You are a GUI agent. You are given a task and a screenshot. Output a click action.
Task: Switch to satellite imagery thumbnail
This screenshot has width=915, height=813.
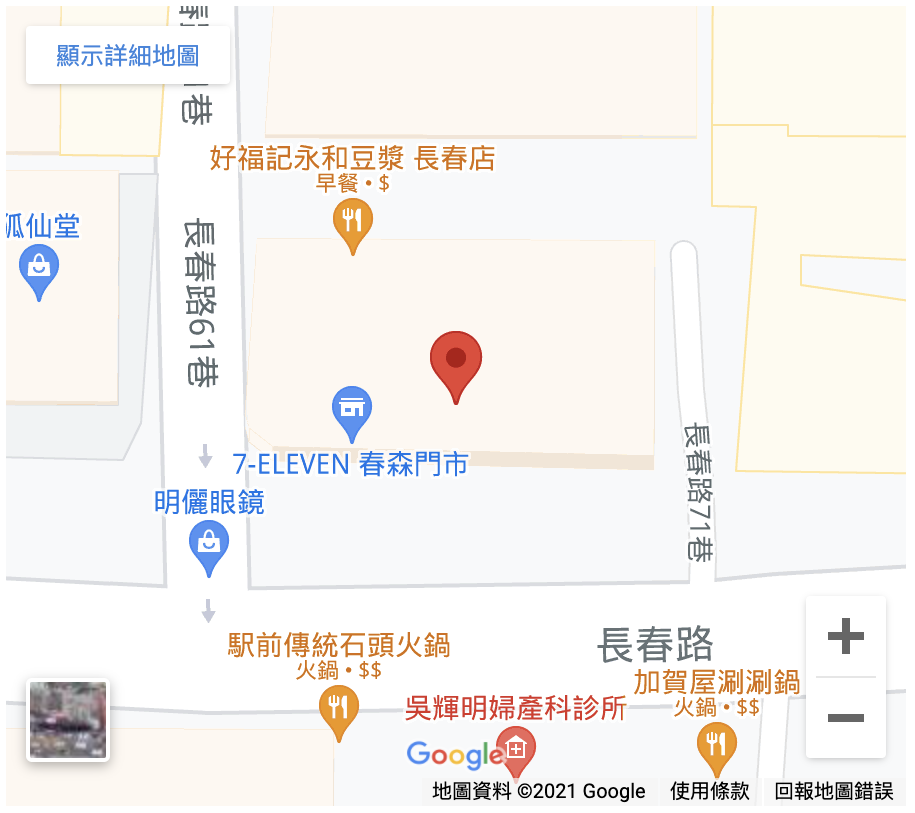click(67, 720)
